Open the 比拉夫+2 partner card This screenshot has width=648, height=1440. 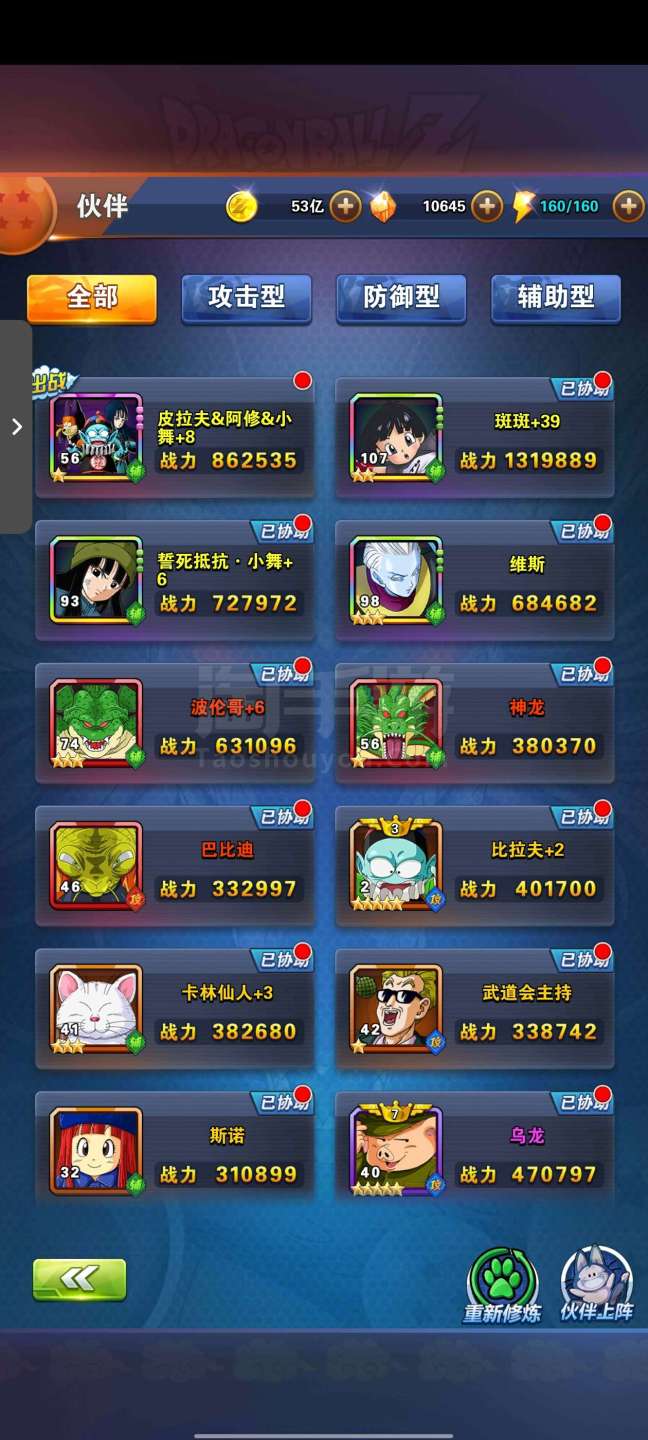click(475, 867)
